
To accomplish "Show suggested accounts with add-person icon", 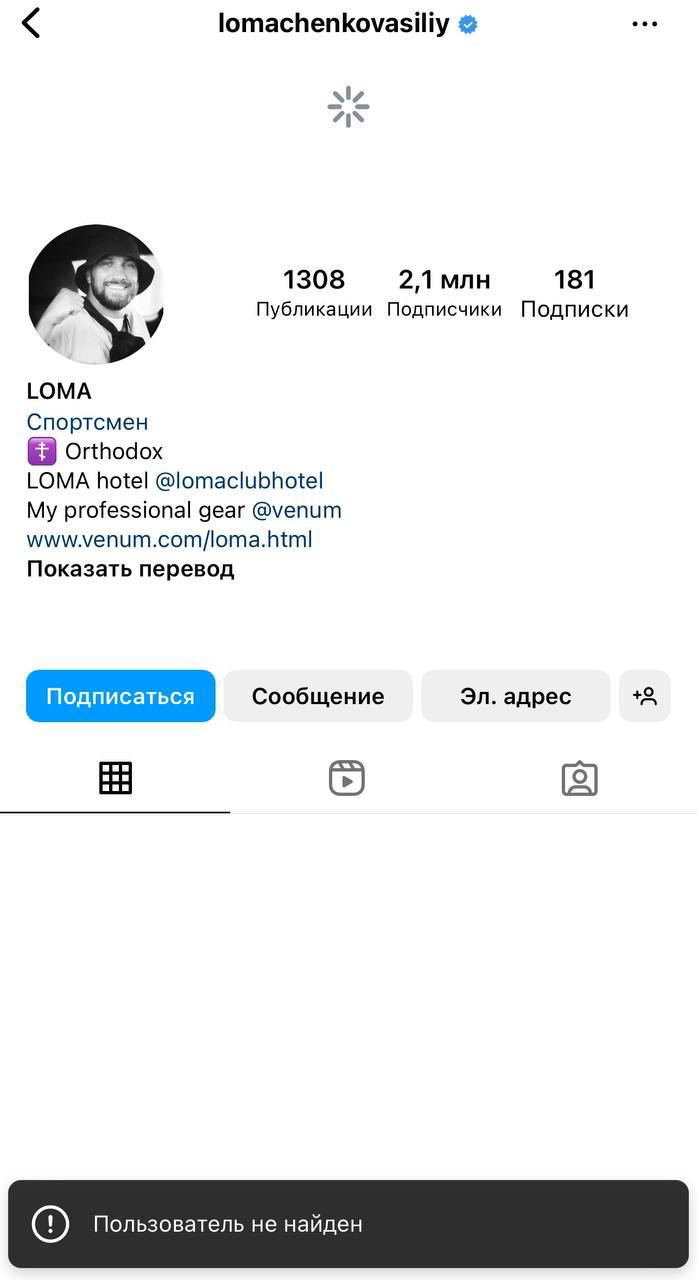I will click(x=645, y=696).
